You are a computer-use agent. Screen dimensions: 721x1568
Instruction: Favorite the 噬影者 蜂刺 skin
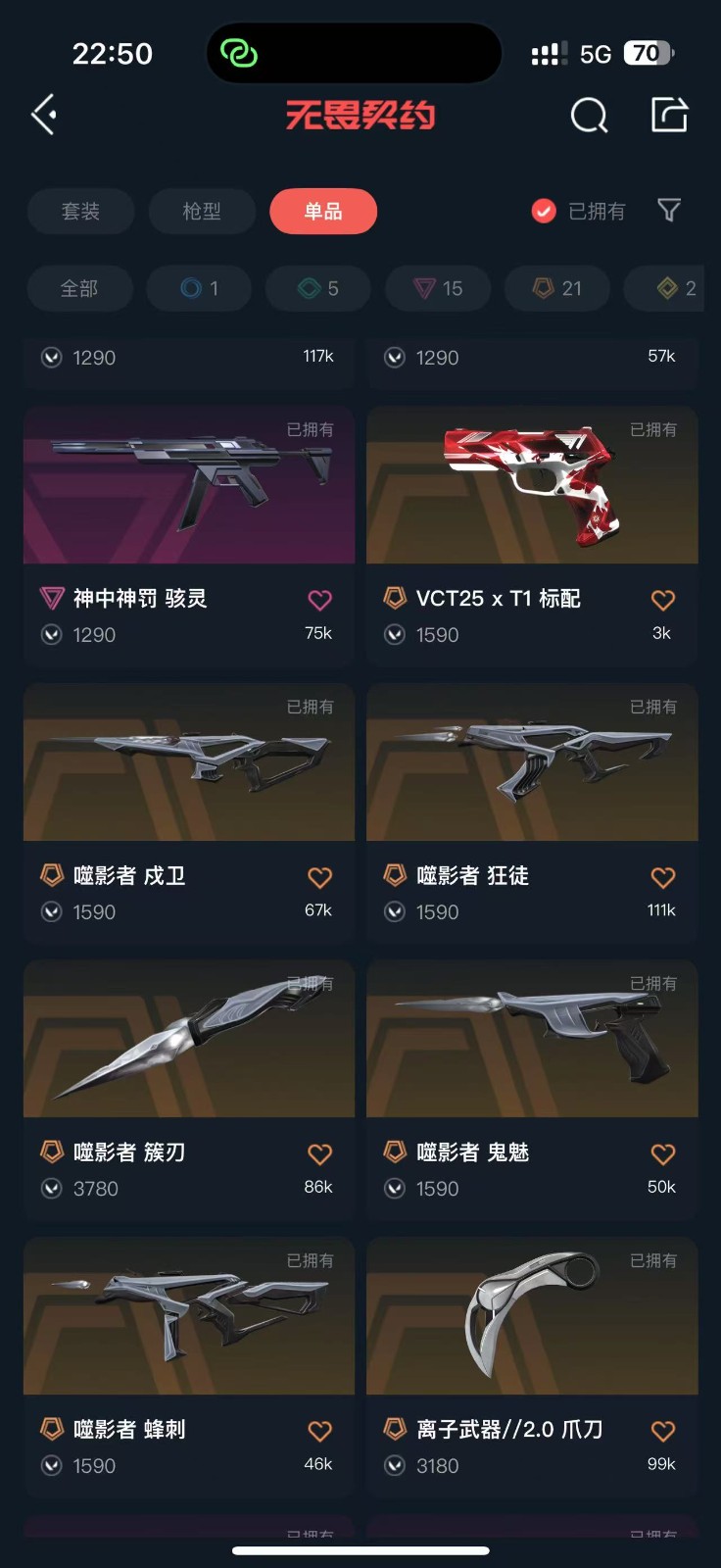320,1431
